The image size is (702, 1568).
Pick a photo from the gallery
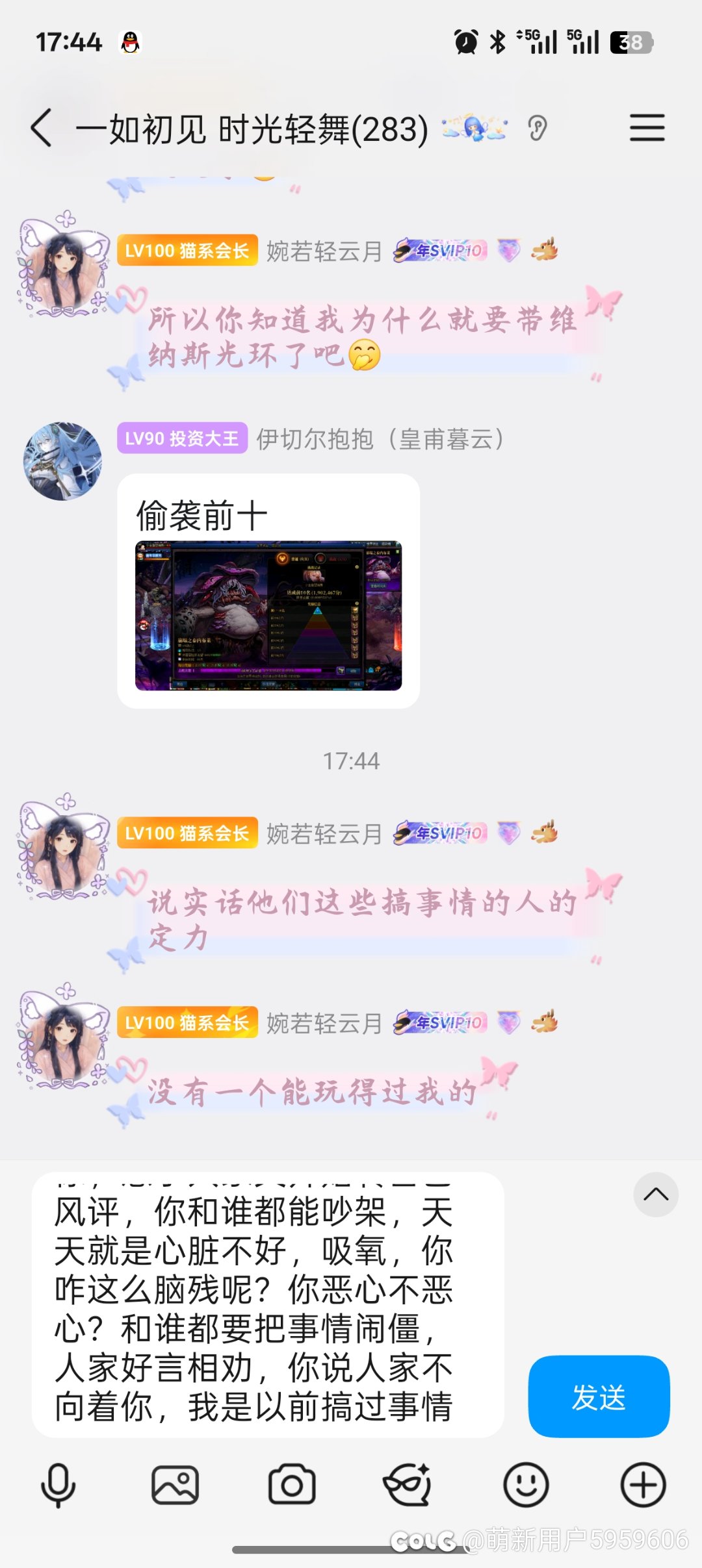[x=175, y=1485]
